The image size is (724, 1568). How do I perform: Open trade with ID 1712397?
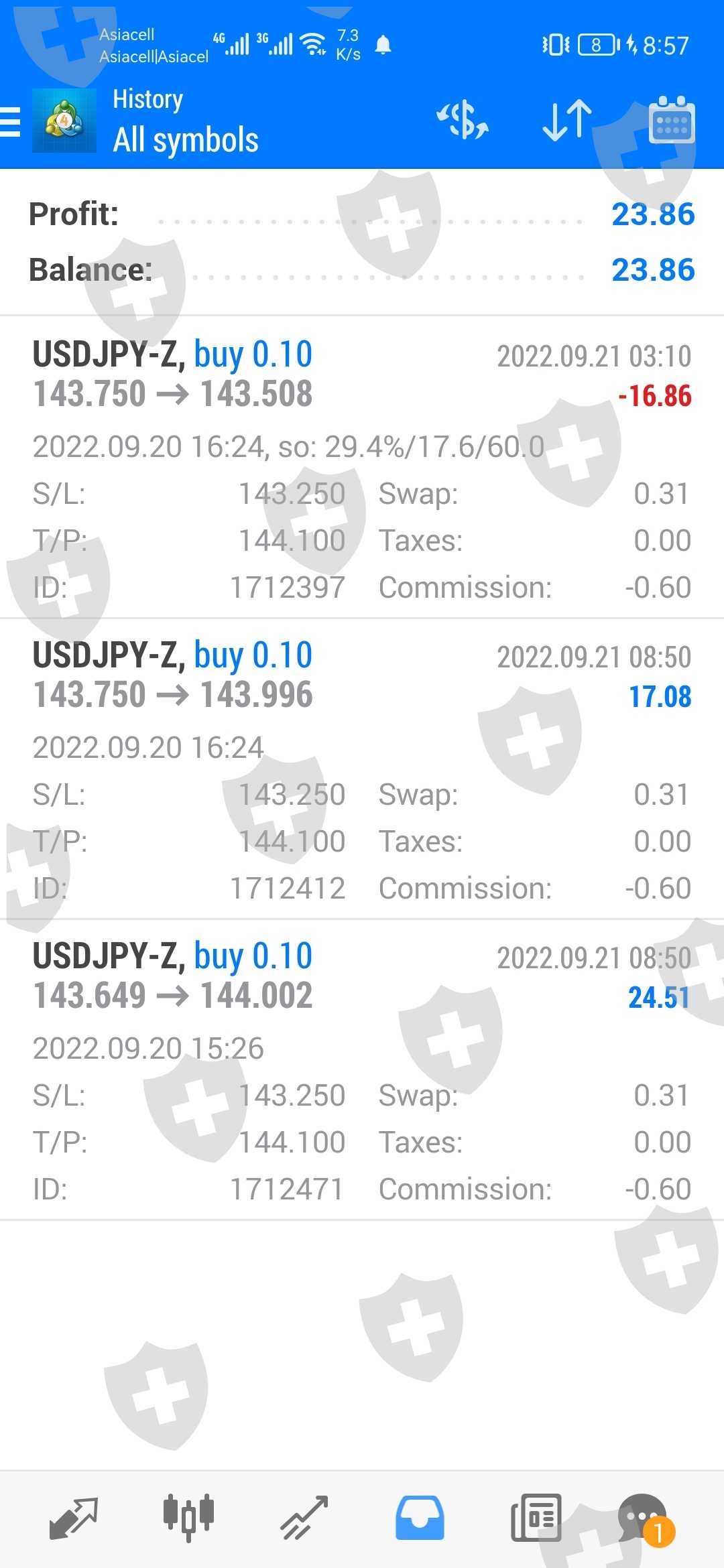coord(362,467)
